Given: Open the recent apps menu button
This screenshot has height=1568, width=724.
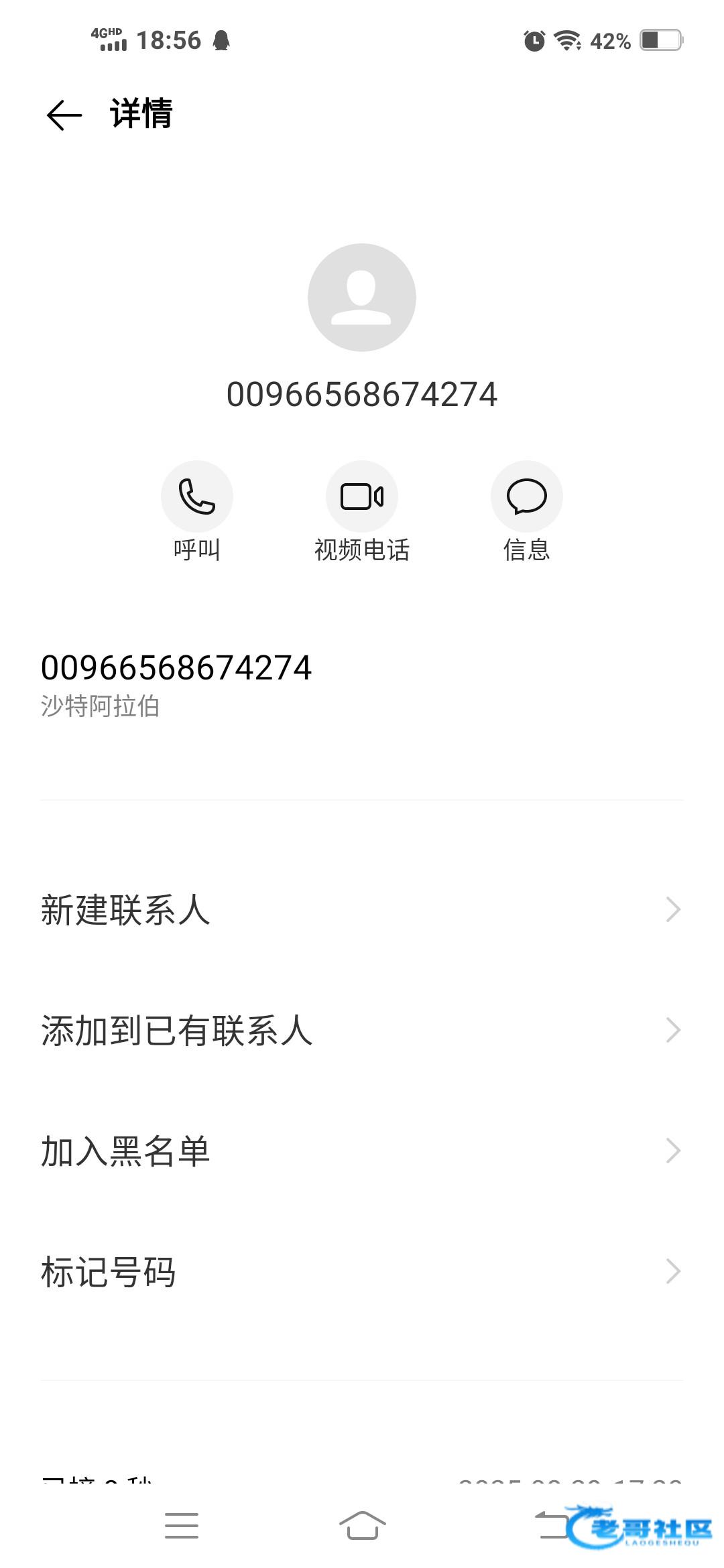Looking at the screenshot, I should (182, 1526).
